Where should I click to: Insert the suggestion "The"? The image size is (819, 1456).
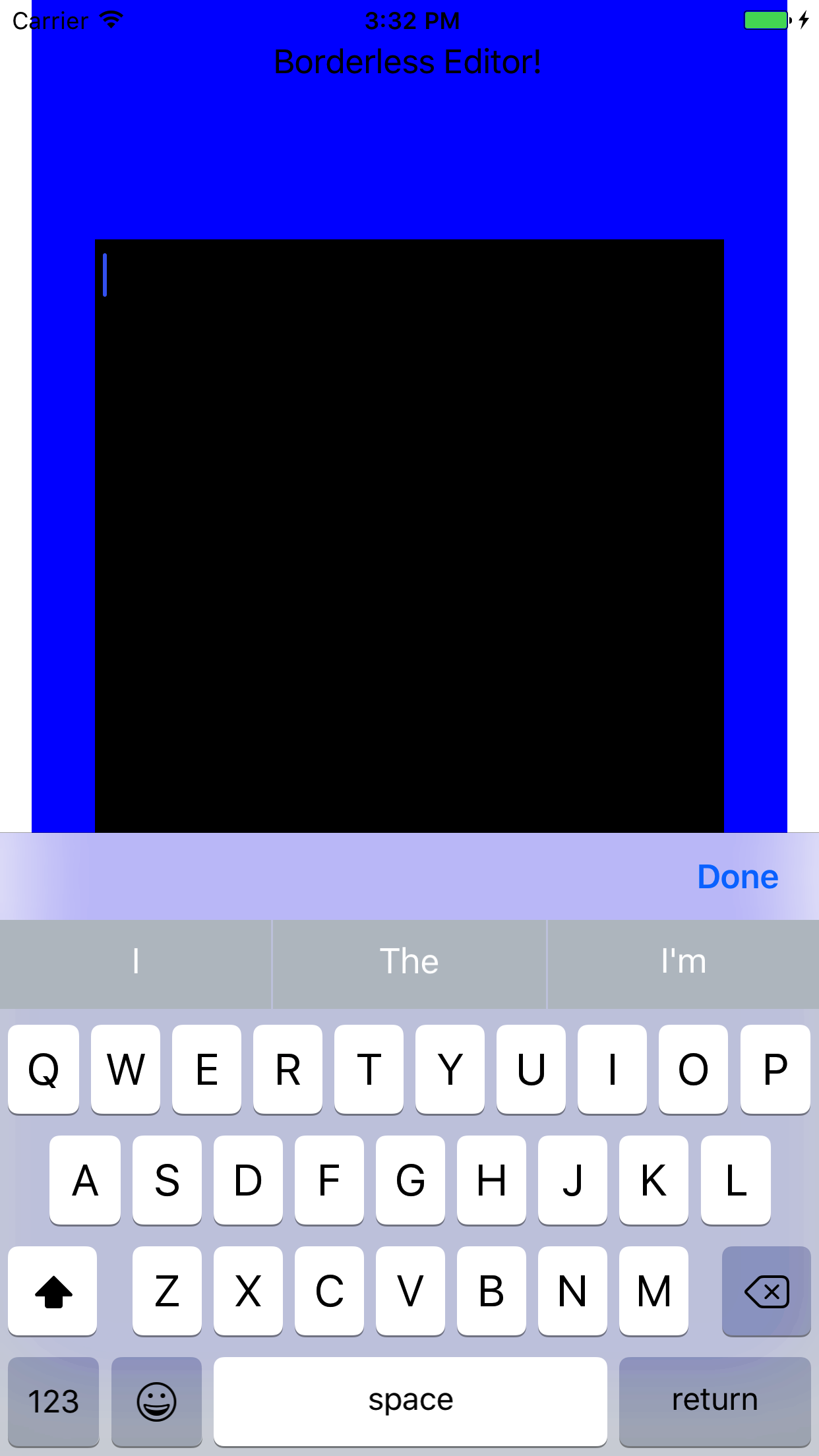[409, 961]
